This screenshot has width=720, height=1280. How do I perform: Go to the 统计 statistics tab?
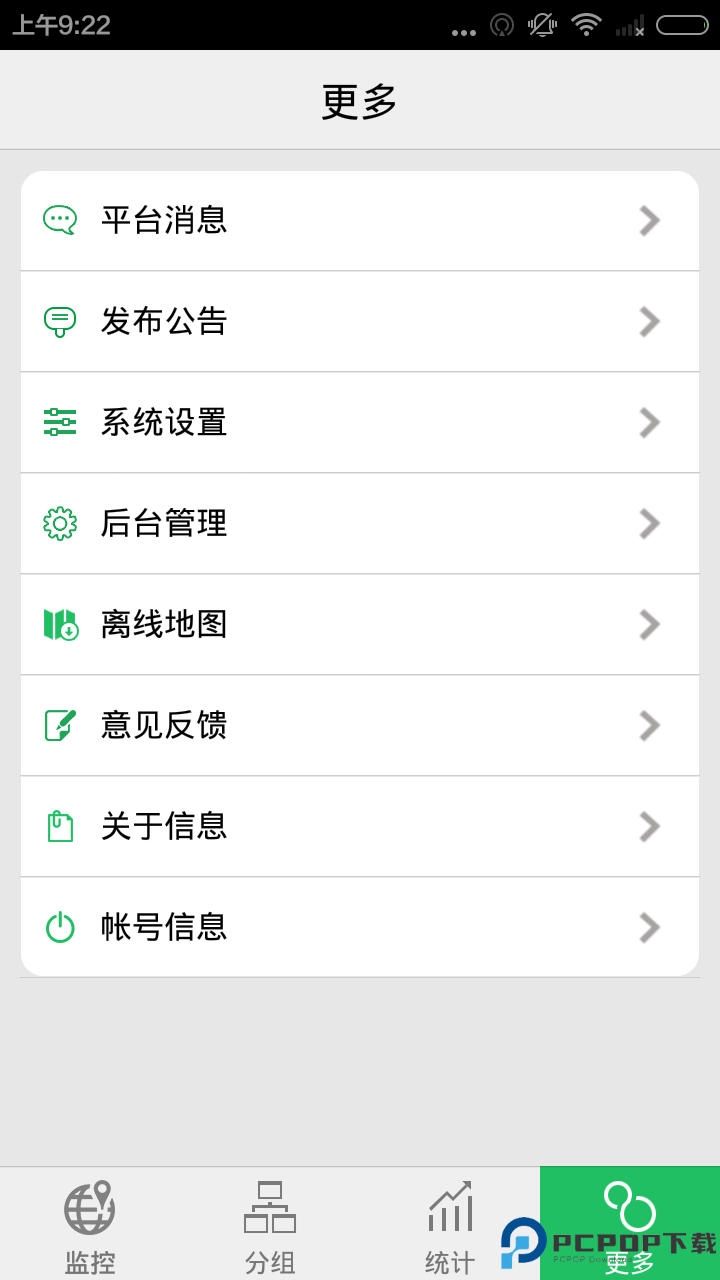click(x=450, y=1224)
